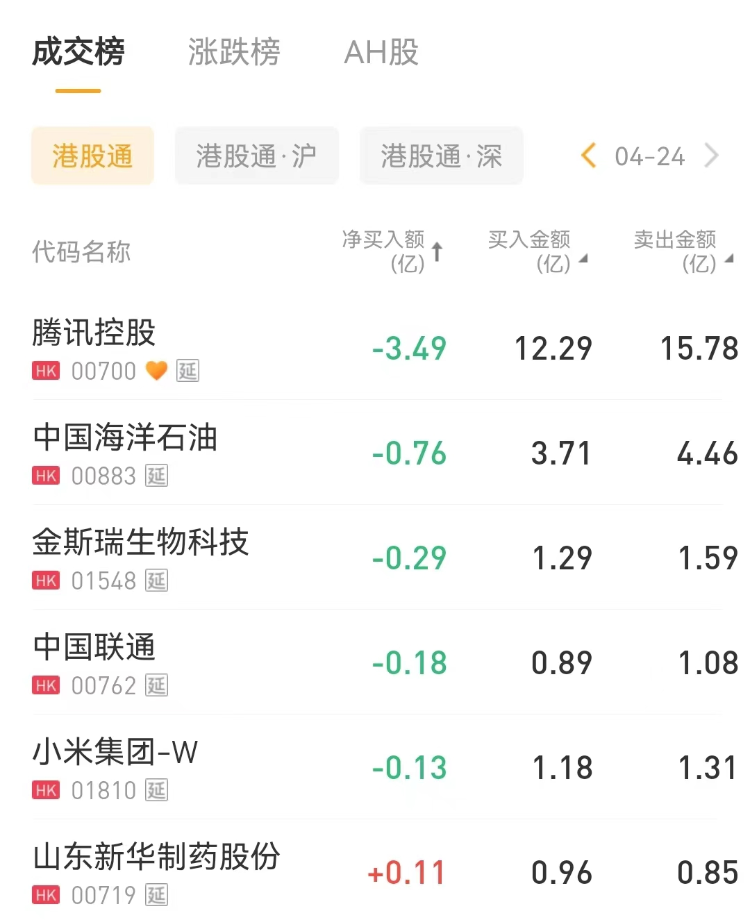
Task: Open the AH股 tab
Action: coord(381,52)
